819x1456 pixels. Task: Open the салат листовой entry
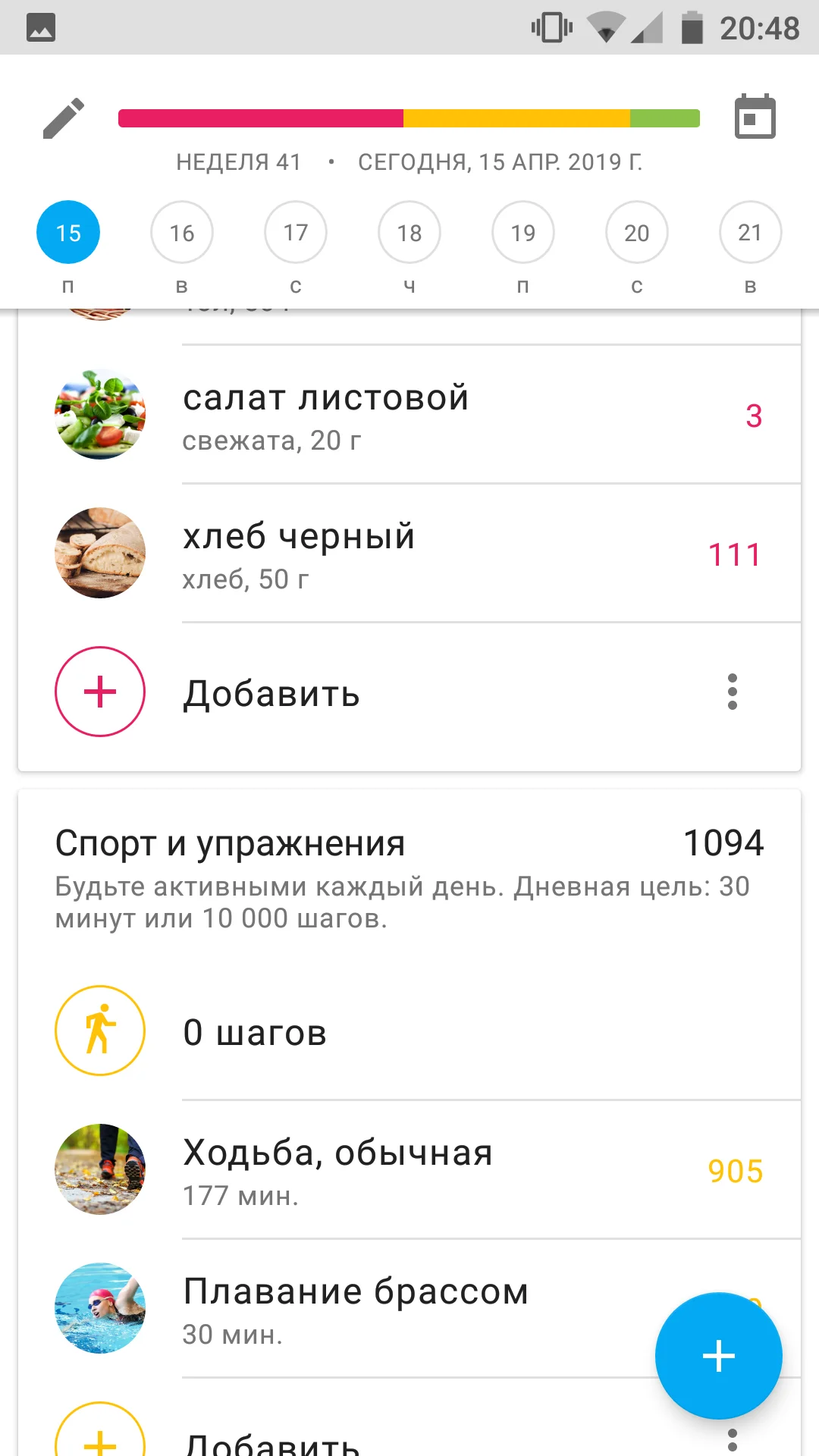409,415
